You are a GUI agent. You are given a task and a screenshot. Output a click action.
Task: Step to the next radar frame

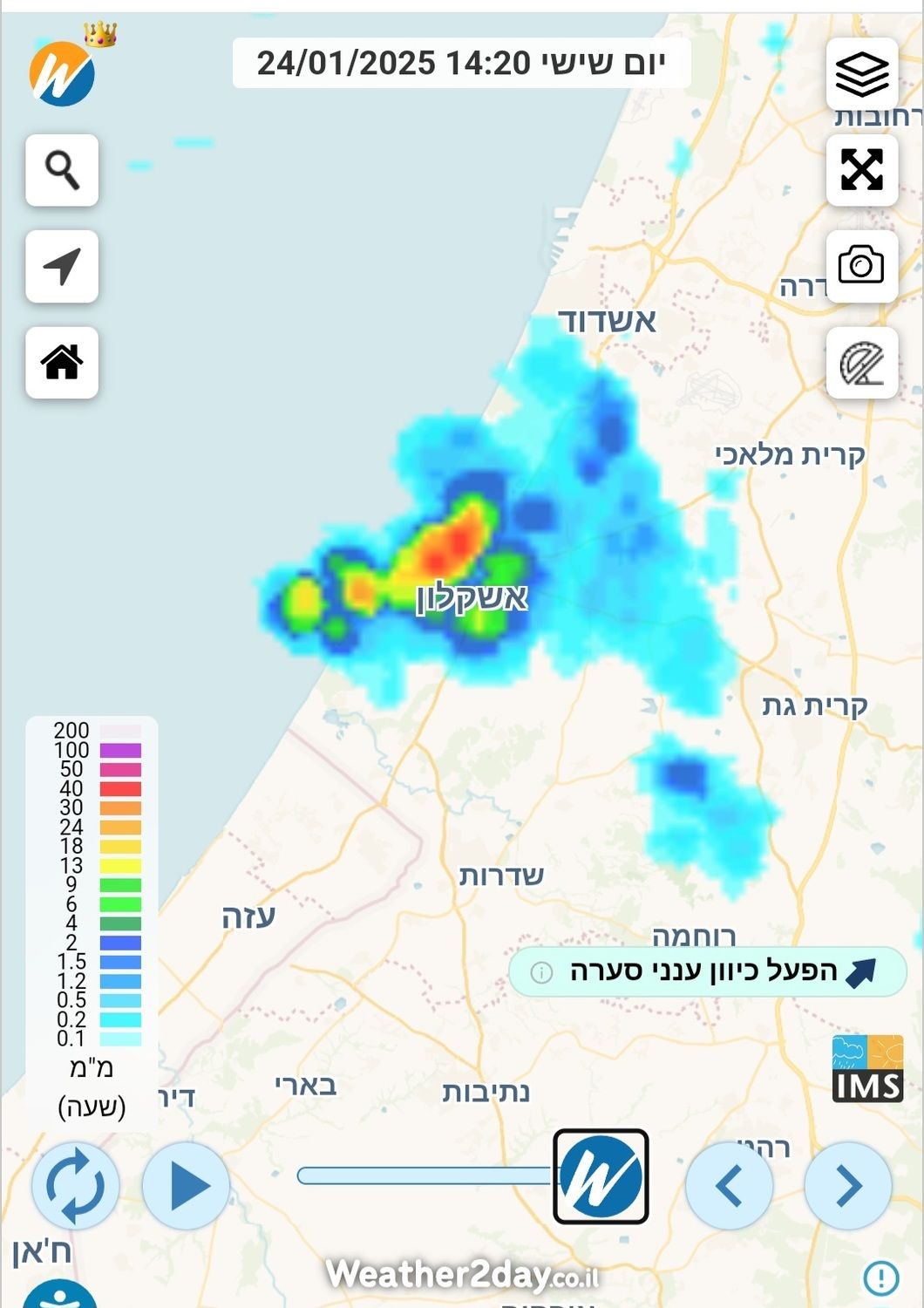click(x=848, y=1186)
